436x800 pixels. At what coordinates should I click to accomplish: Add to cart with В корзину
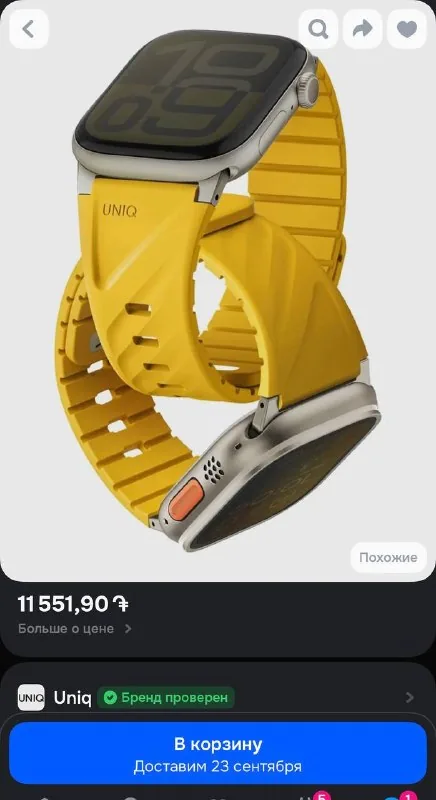[218, 753]
